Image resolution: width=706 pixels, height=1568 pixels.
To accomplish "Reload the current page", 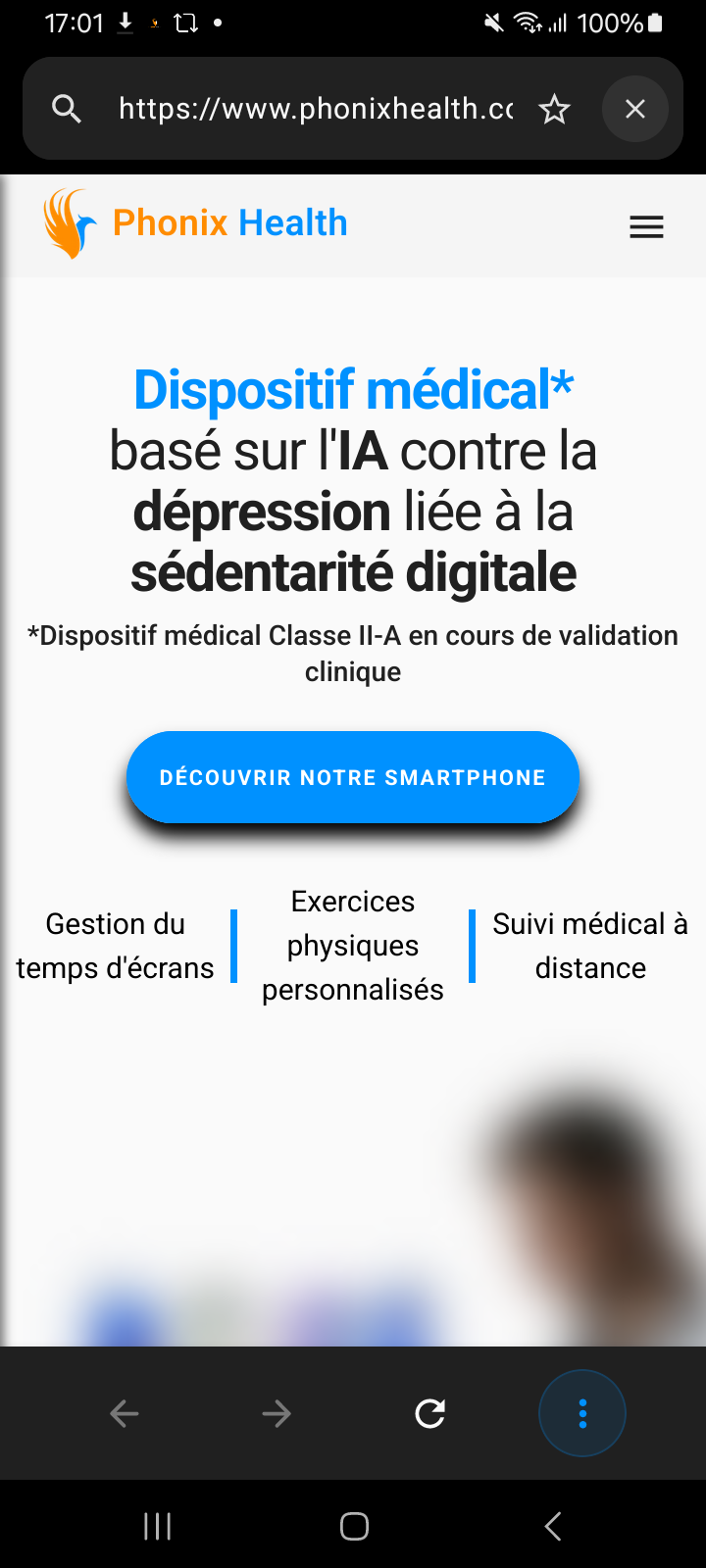I will coord(429,1413).
